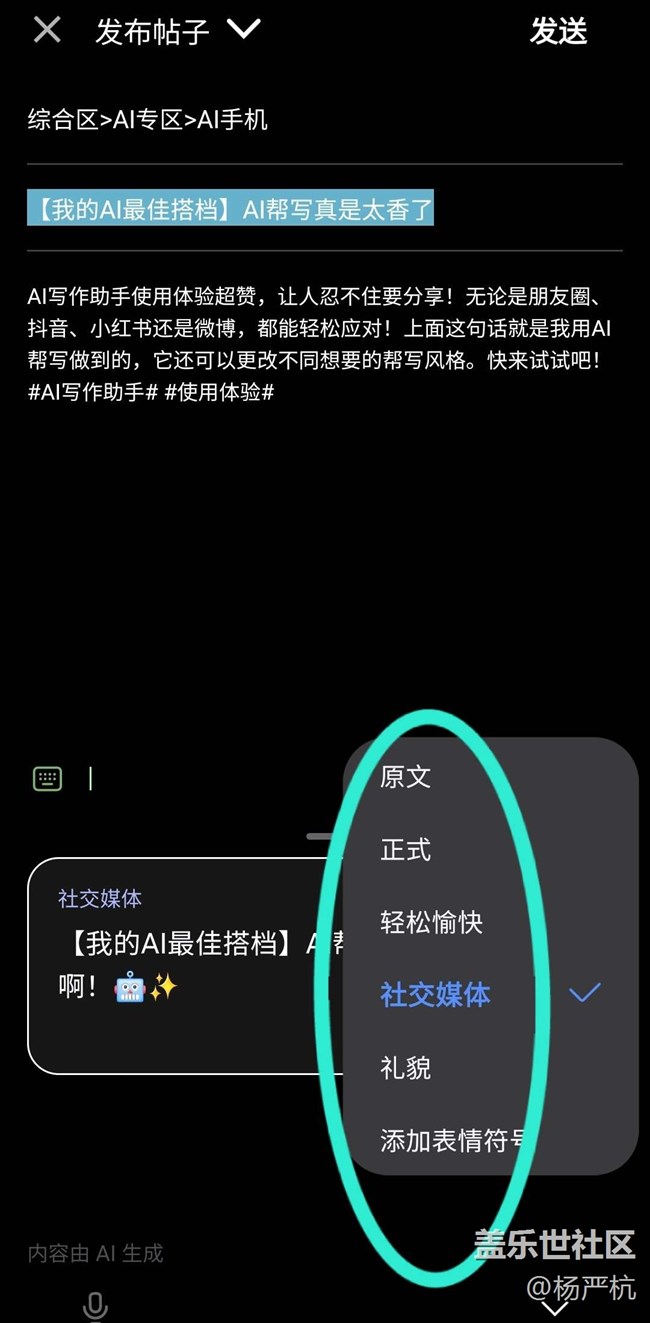This screenshot has width=650, height=1323.
Task: Select the checked 社交媒体 style
Action: [435, 994]
